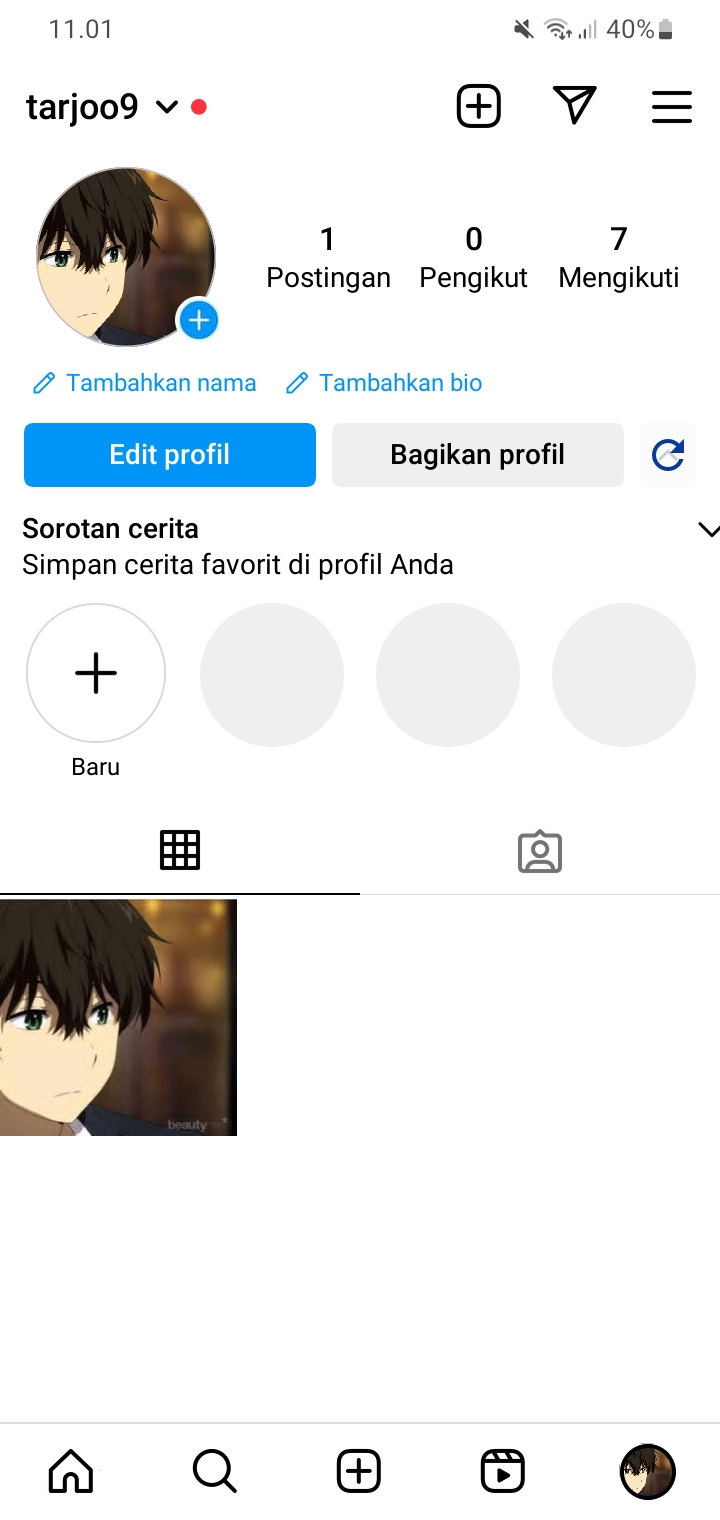Create a new highlight with Baru
The height and width of the screenshot is (1520, 720).
(x=96, y=674)
